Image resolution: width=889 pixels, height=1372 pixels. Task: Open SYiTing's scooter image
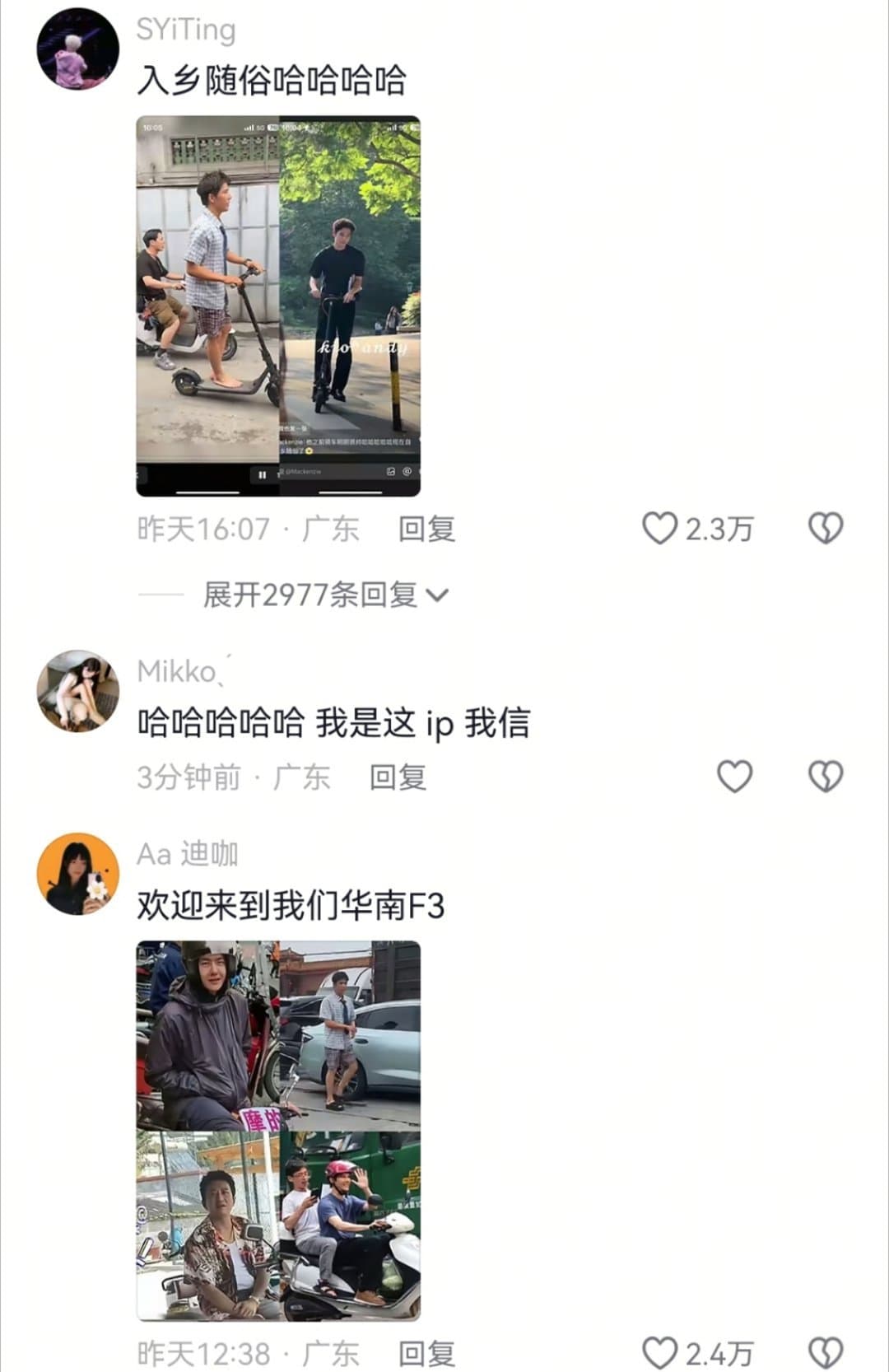[x=278, y=306]
